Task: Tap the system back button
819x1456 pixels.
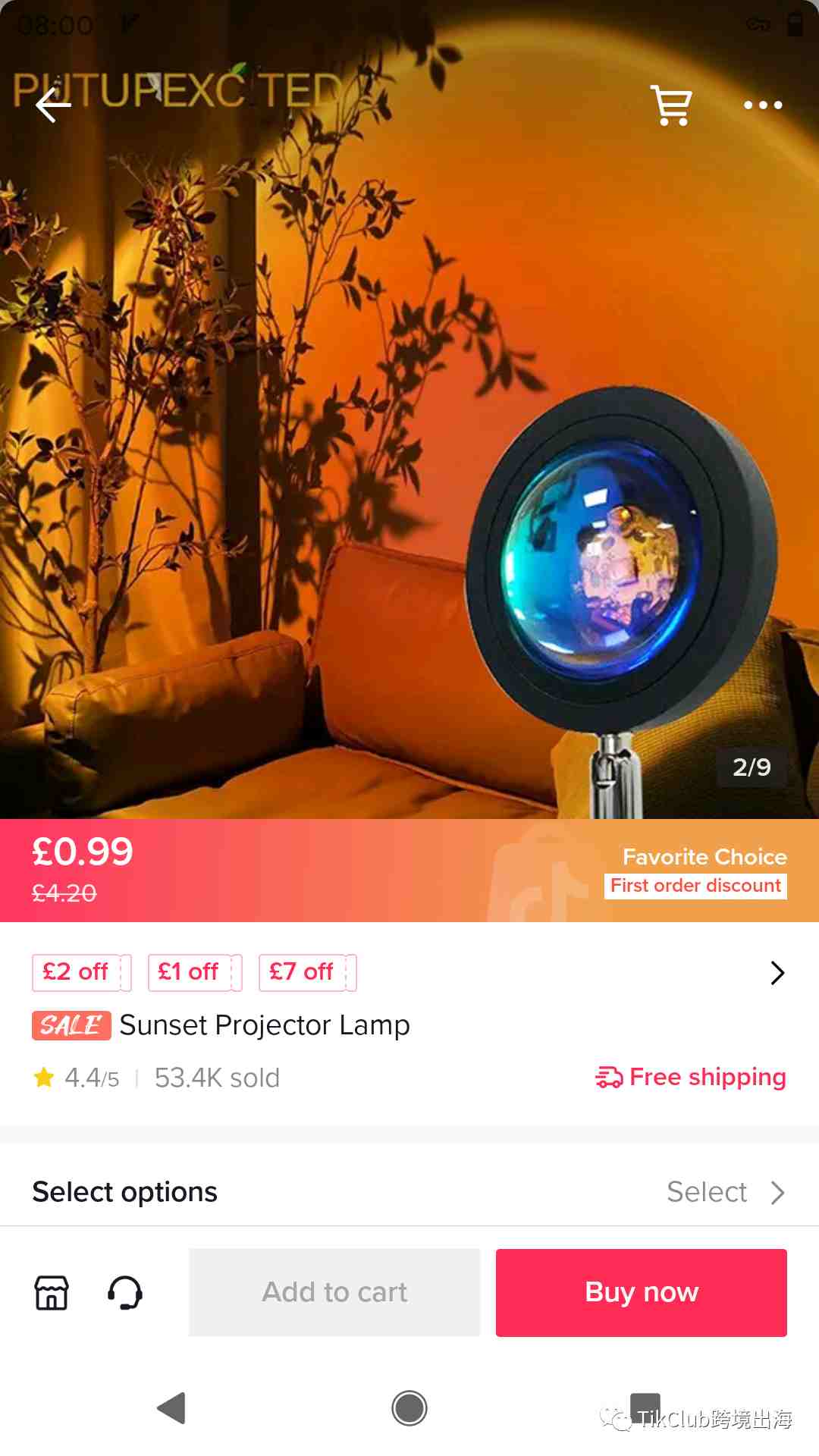Action: [171, 1408]
